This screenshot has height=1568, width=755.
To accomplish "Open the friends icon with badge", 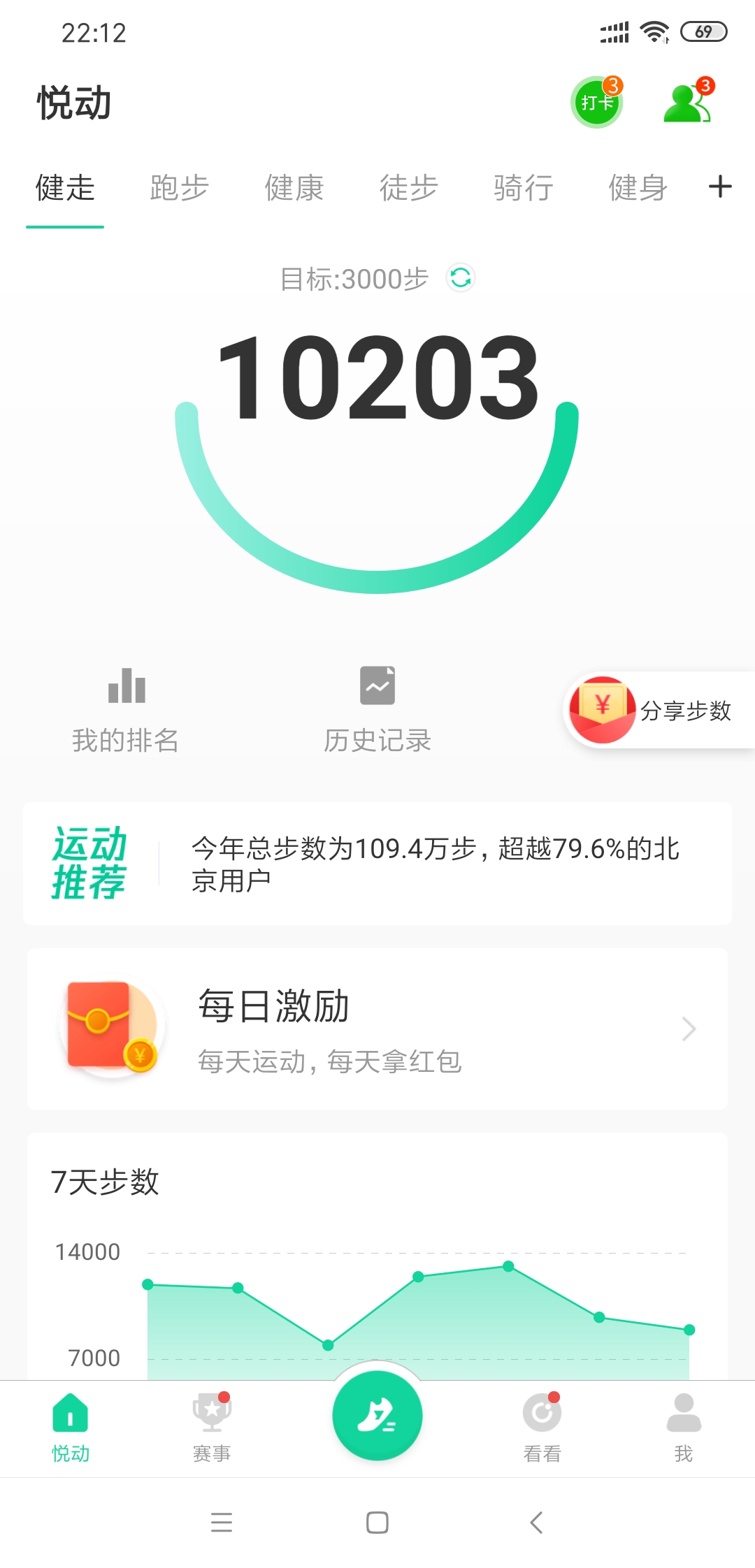I will pyautogui.click(x=689, y=101).
